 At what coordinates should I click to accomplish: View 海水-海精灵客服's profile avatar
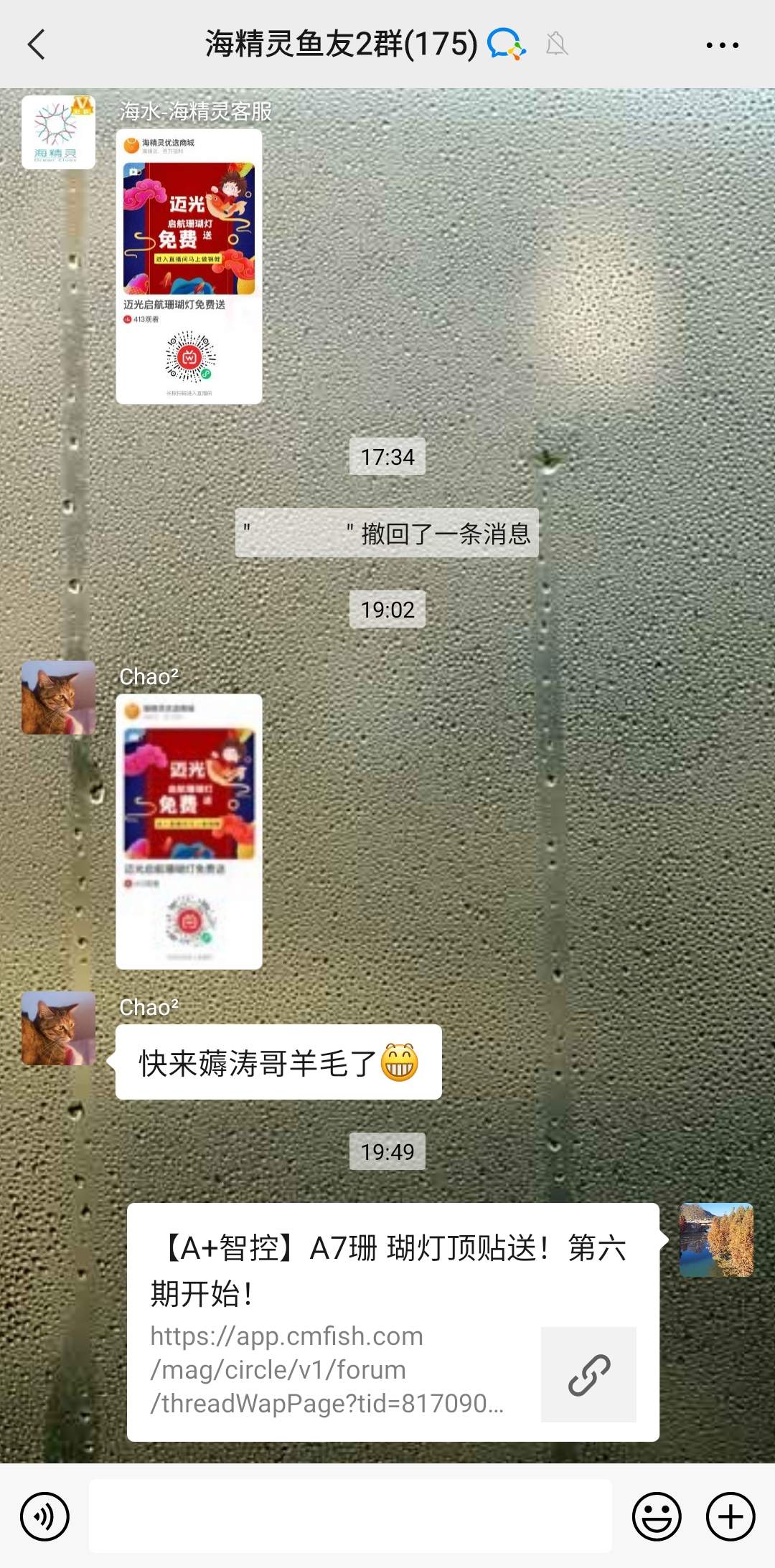tap(58, 132)
